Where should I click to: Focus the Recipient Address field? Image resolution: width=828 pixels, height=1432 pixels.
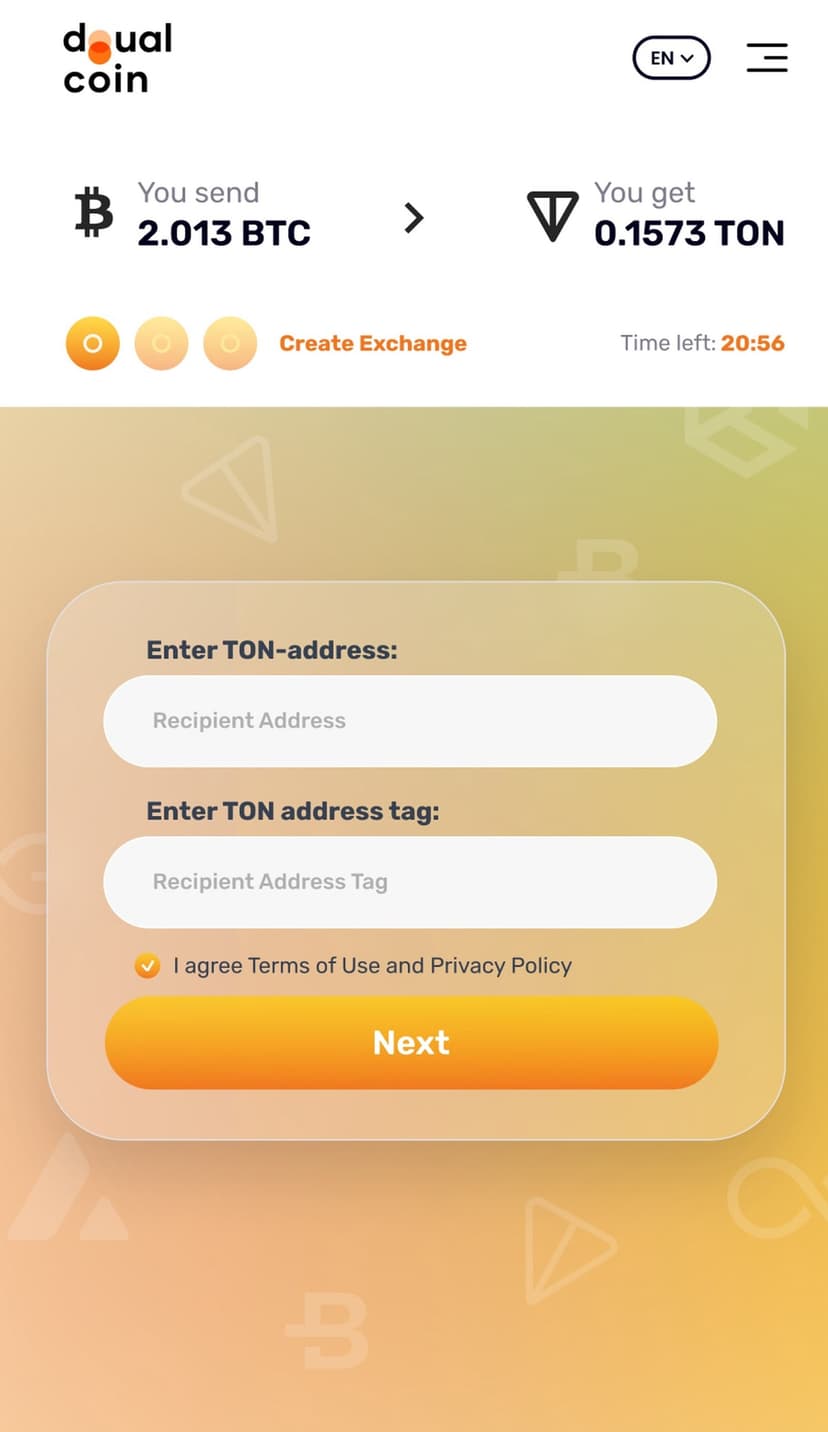[410, 721]
